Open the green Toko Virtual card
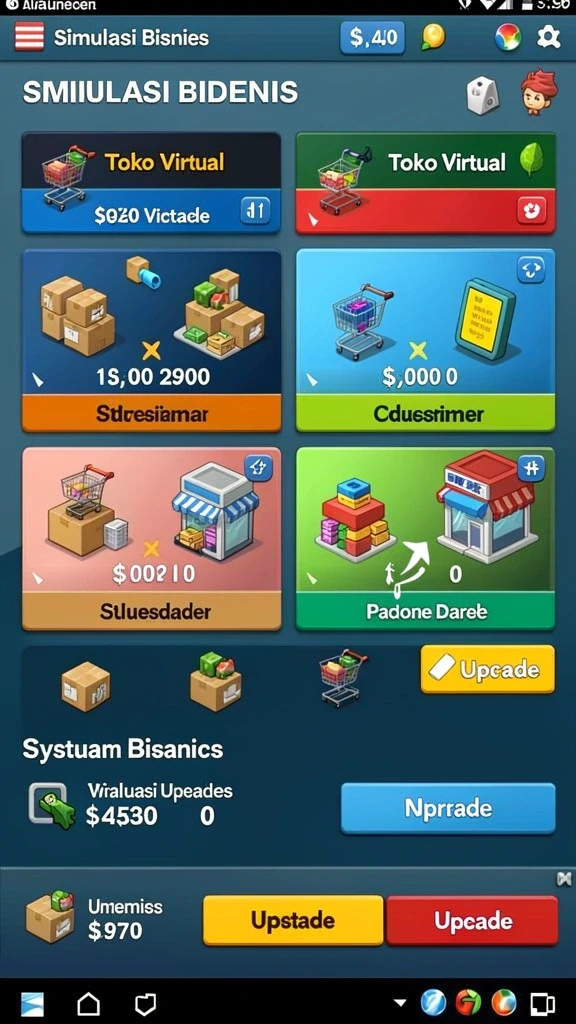Image resolution: width=576 pixels, height=1024 pixels. (426, 183)
